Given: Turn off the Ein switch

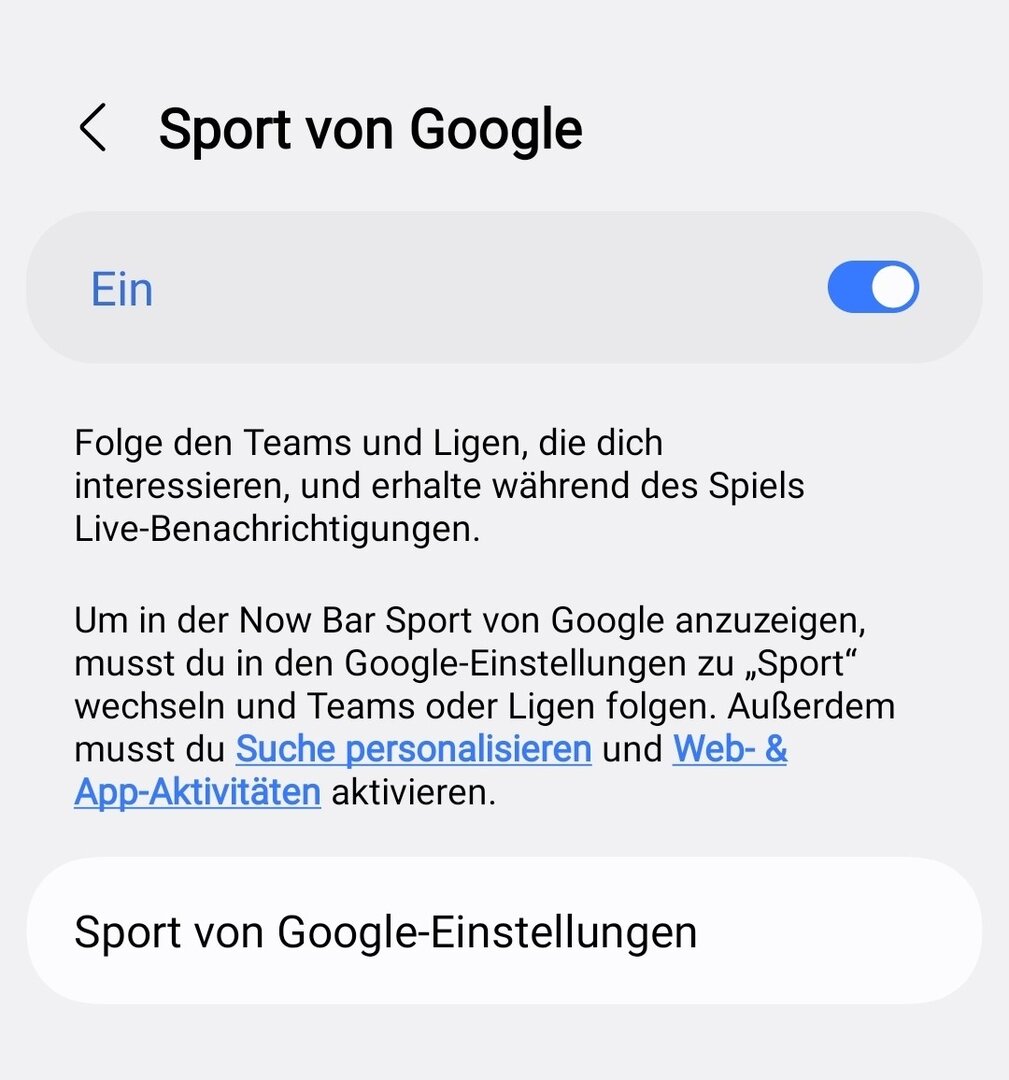Looking at the screenshot, I should click(x=872, y=288).
